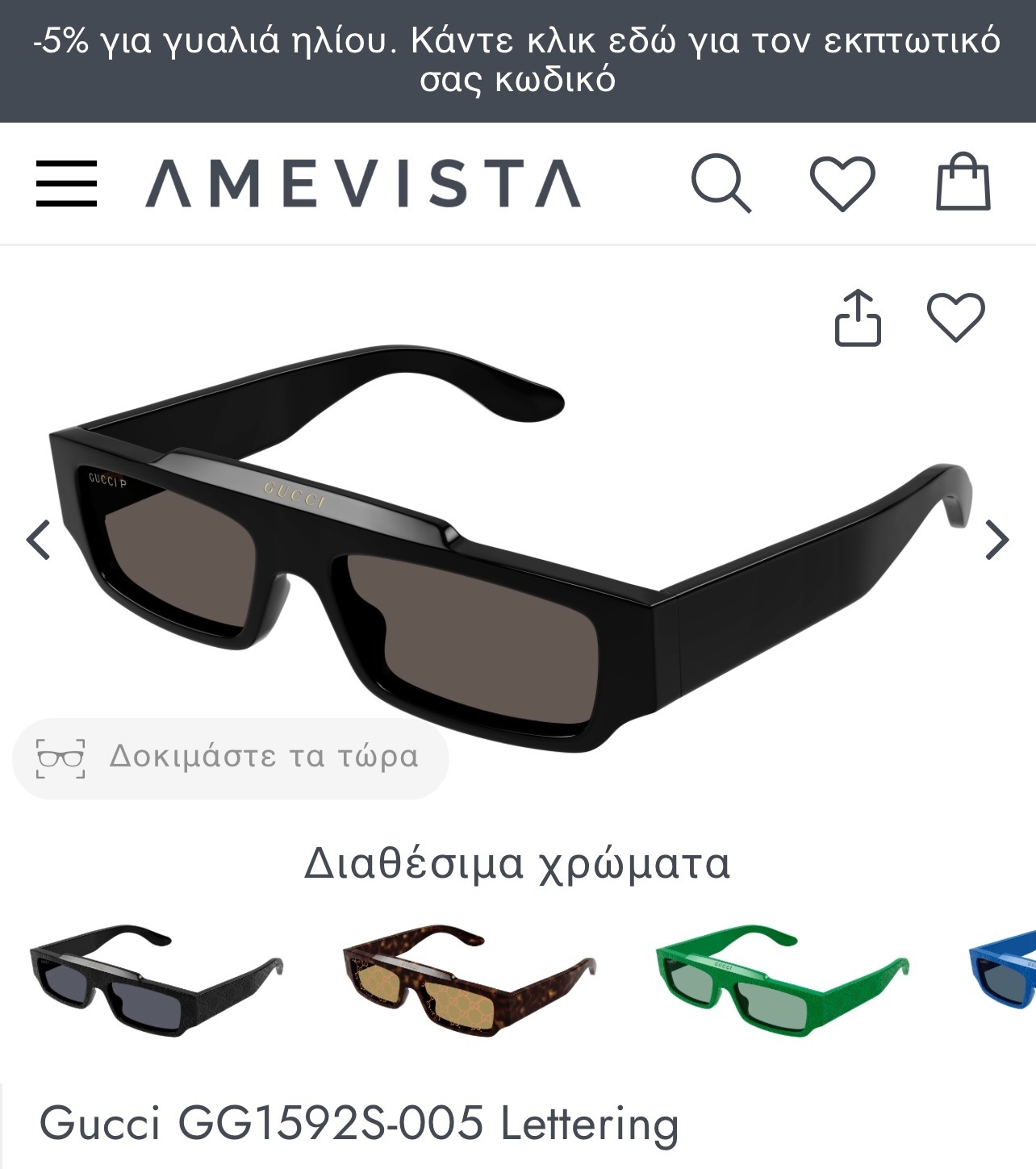Select the tortoise brown color variant

tap(470, 979)
